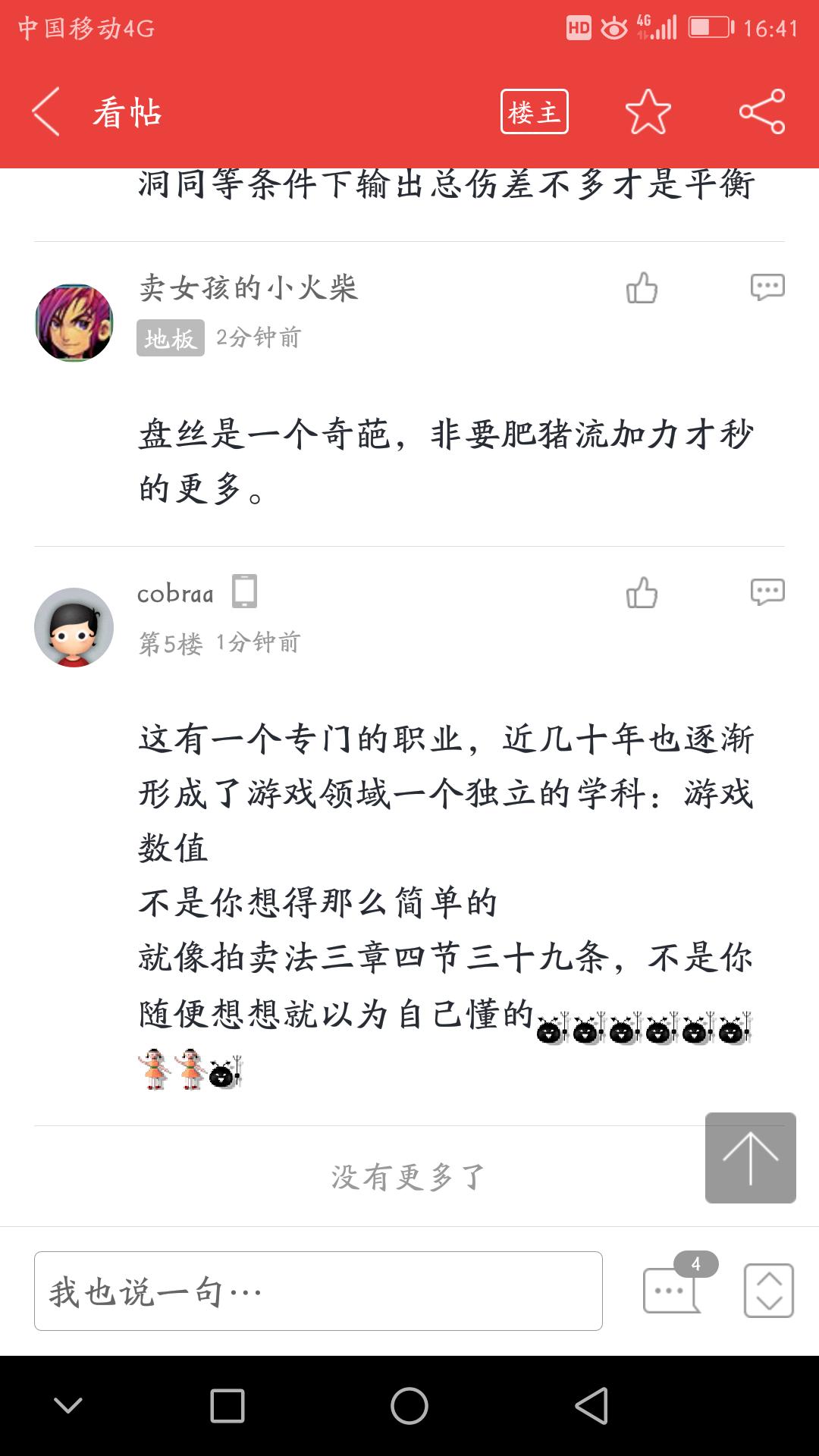
Task: Open the floor jump up-down icon
Action: (x=768, y=1290)
